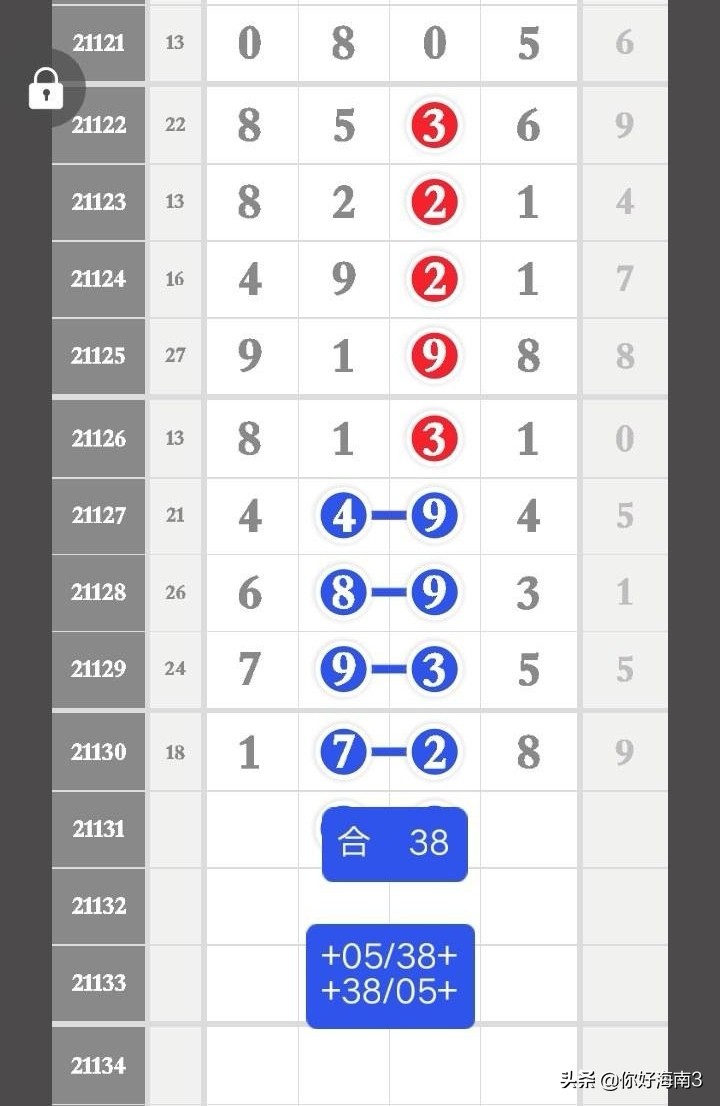Viewport: 720px width, 1106px height.
Task: Expand the 合 38 blue badge
Action: tap(394, 844)
